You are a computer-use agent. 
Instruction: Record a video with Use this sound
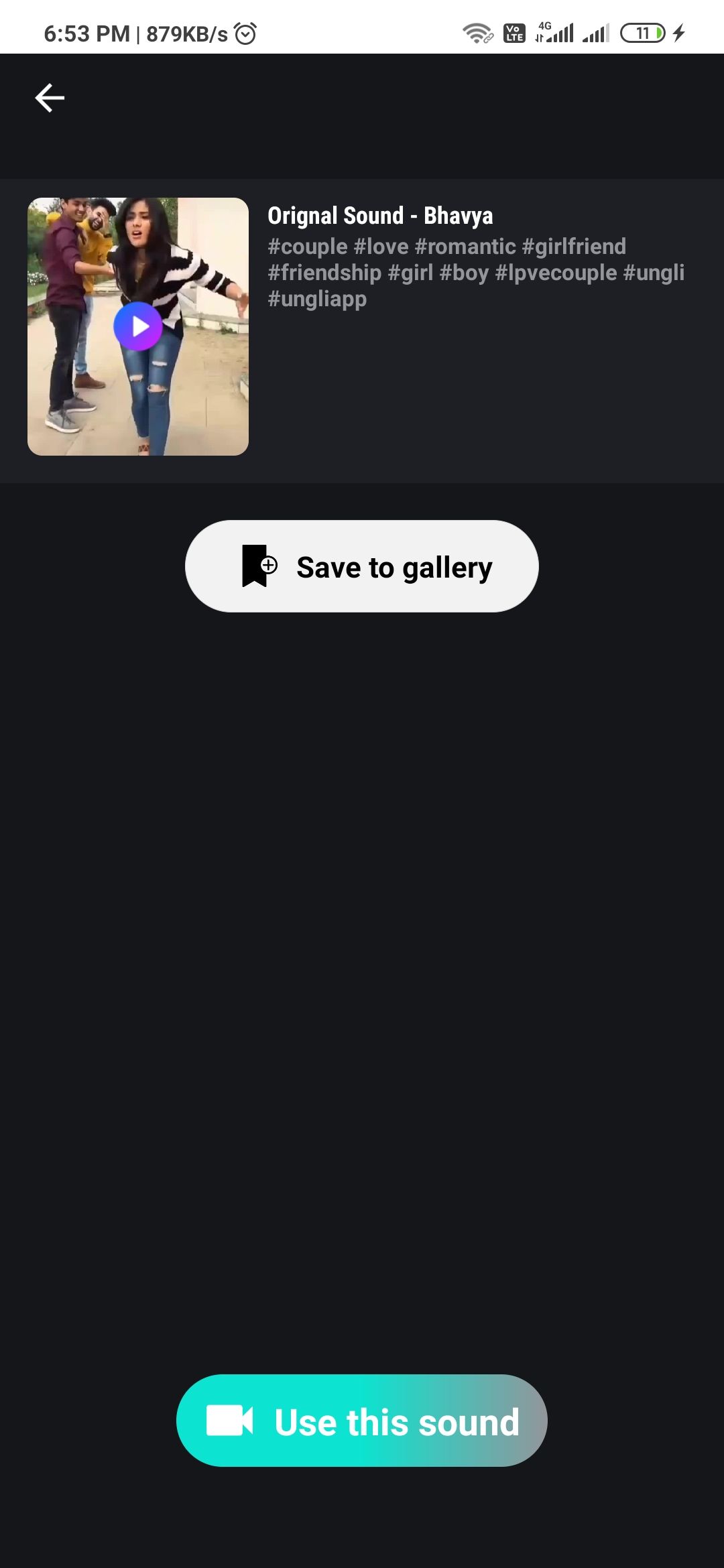[362, 1420]
